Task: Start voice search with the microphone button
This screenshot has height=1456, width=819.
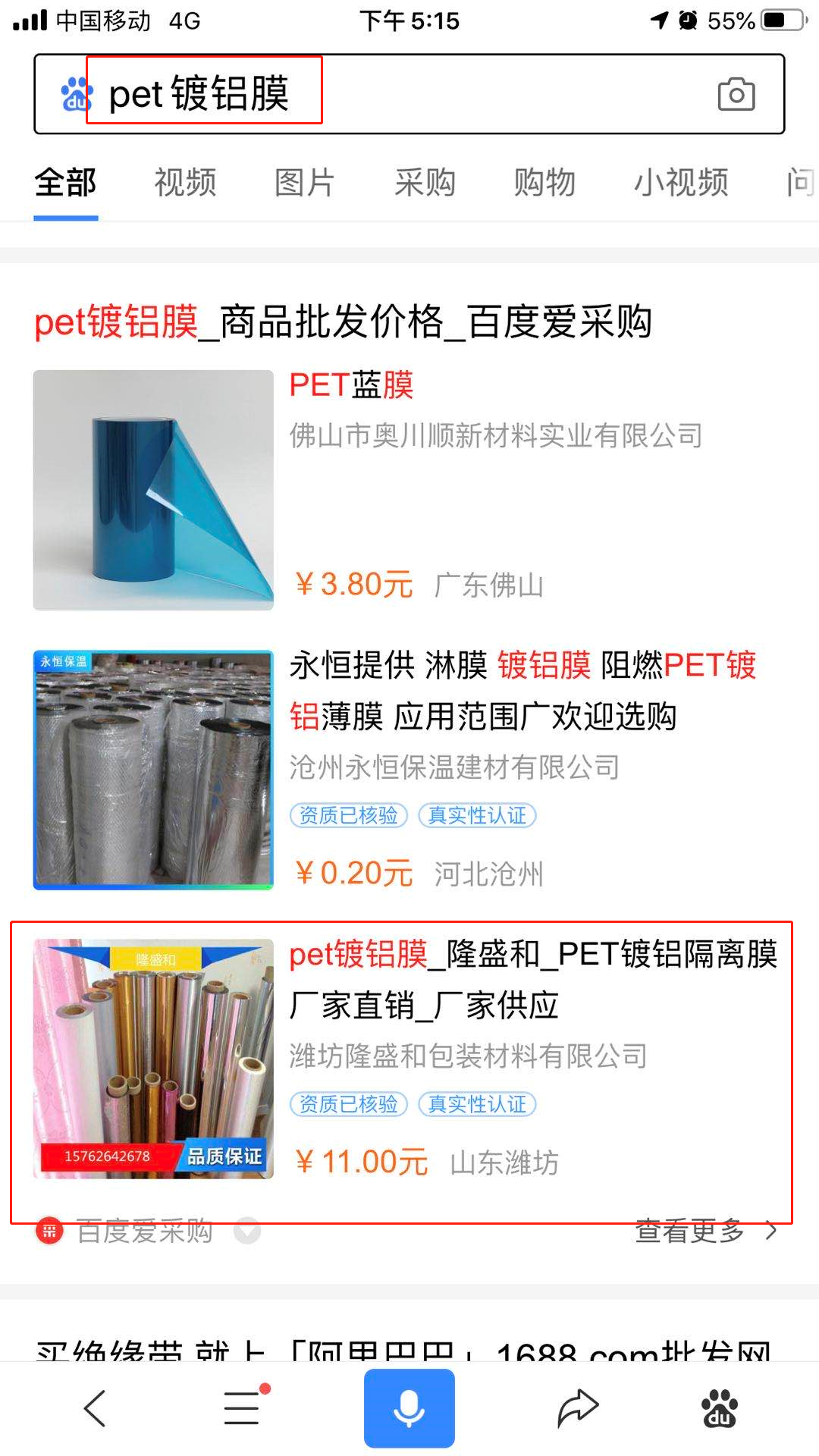Action: (x=409, y=1409)
